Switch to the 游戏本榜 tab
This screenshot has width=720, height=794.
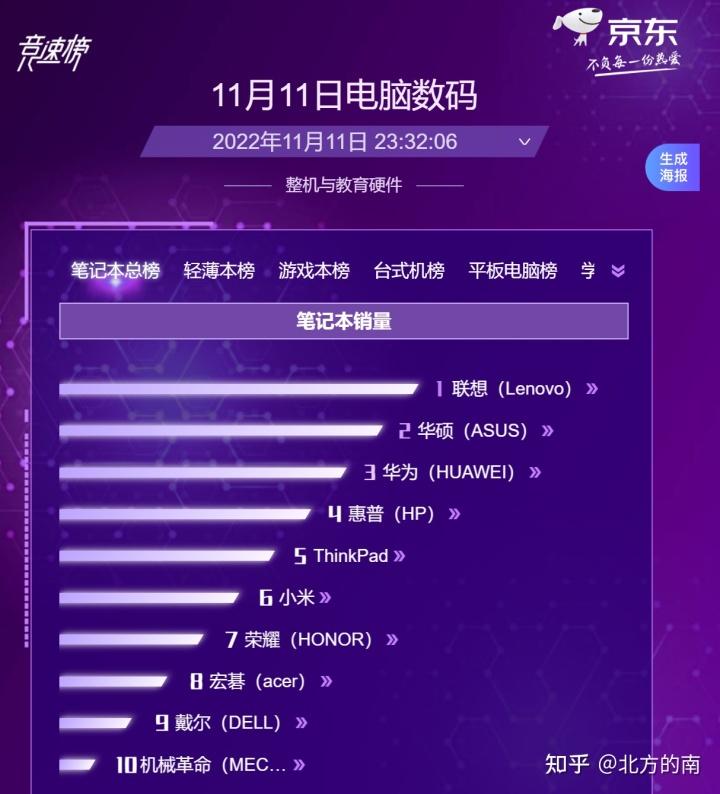tap(314, 271)
